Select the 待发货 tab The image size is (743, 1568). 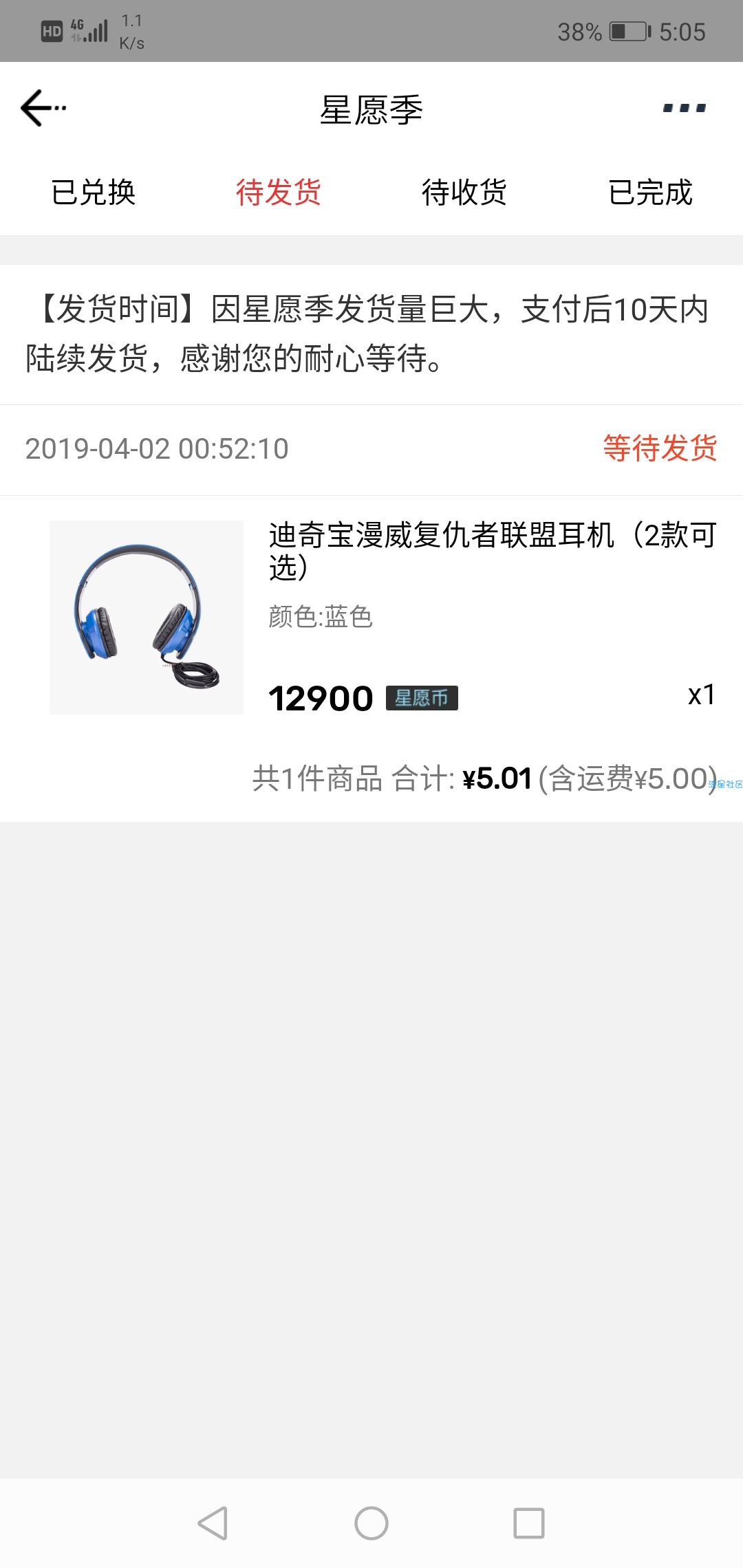pos(279,192)
